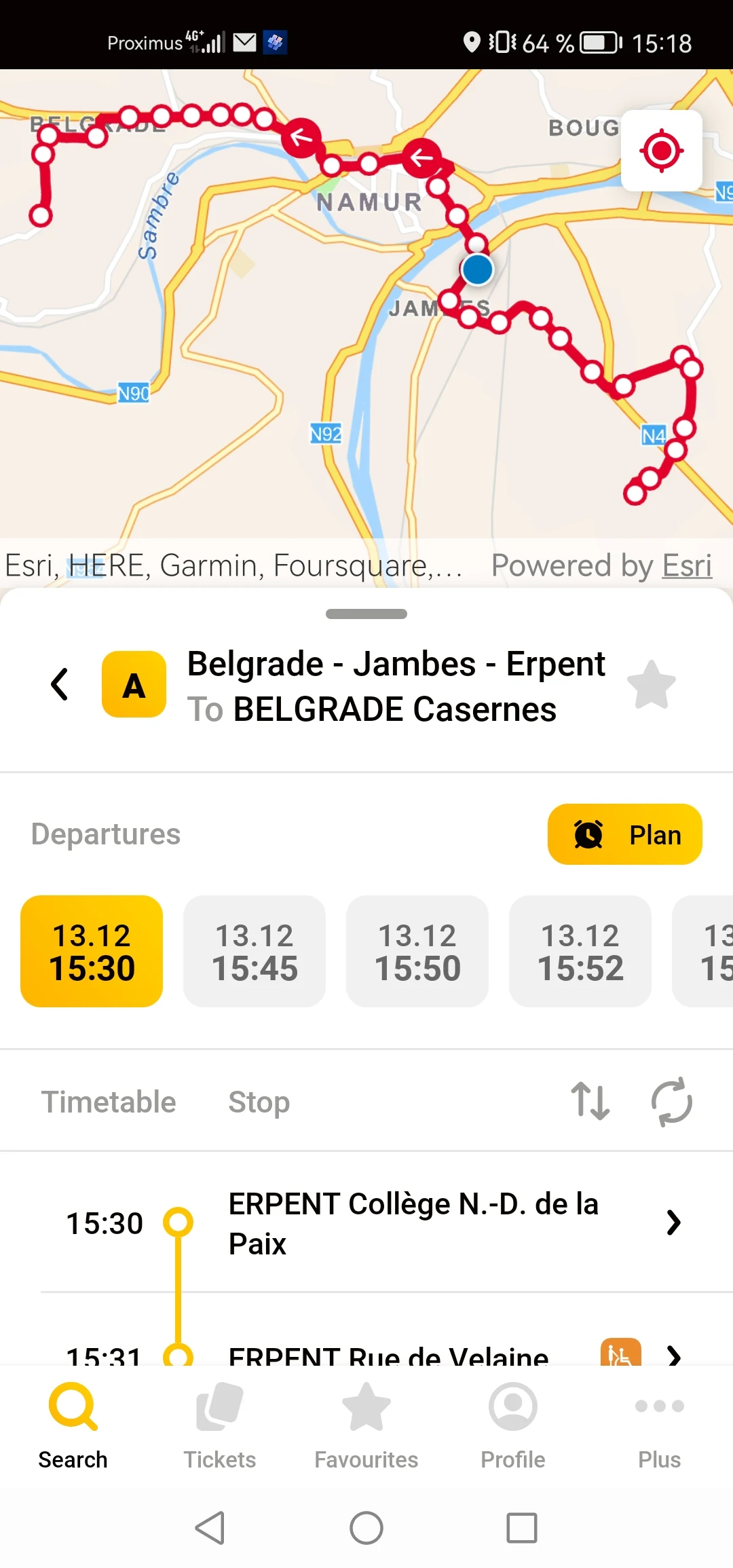Refresh the departures list
The width and height of the screenshot is (733, 1568).
(x=671, y=1101)
